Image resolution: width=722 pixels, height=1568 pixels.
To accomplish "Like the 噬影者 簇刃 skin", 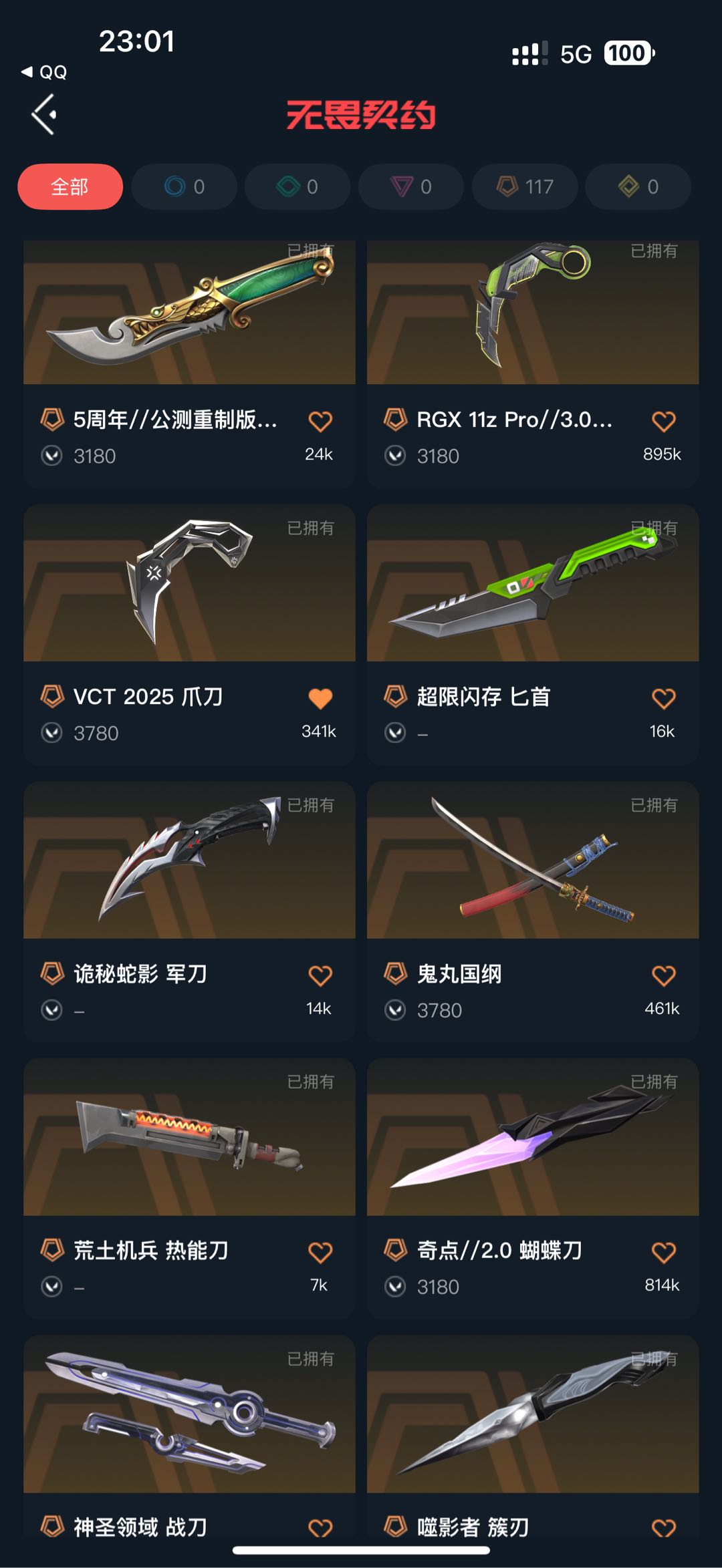I will click(663, 1527).
